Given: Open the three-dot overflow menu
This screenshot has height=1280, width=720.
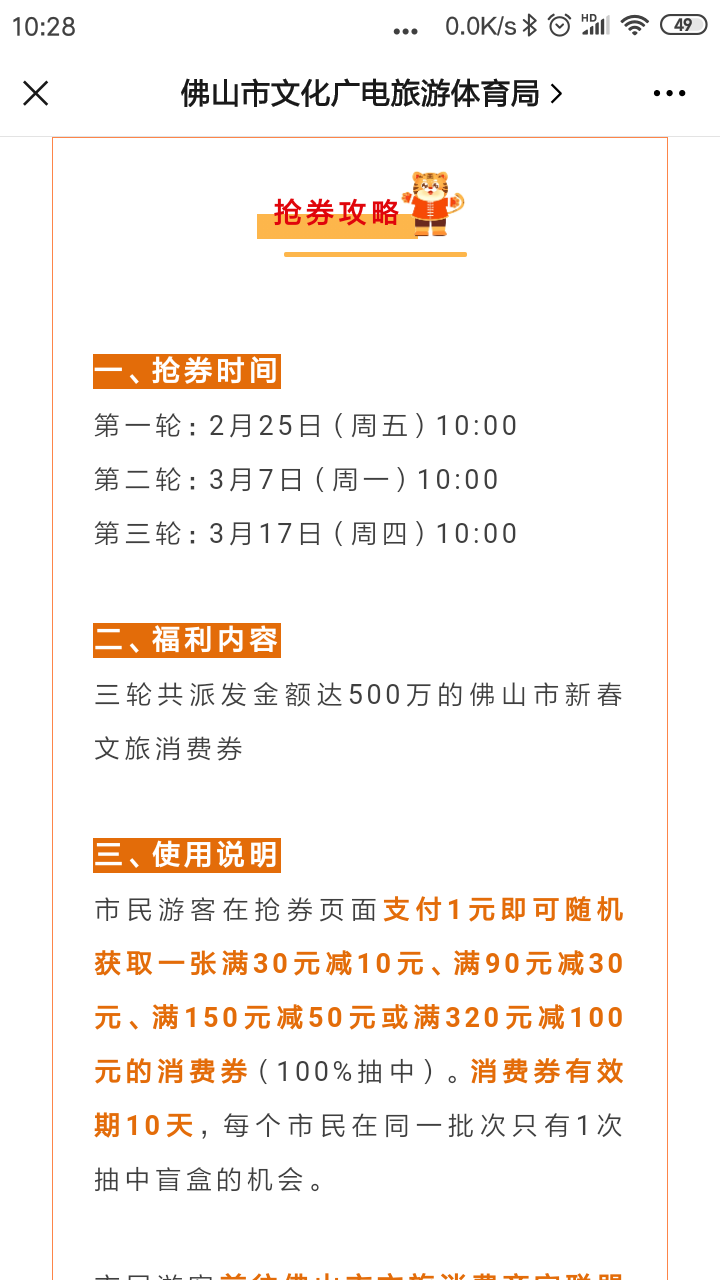Looking at the screenshot, I should click(x=669, y=94).
